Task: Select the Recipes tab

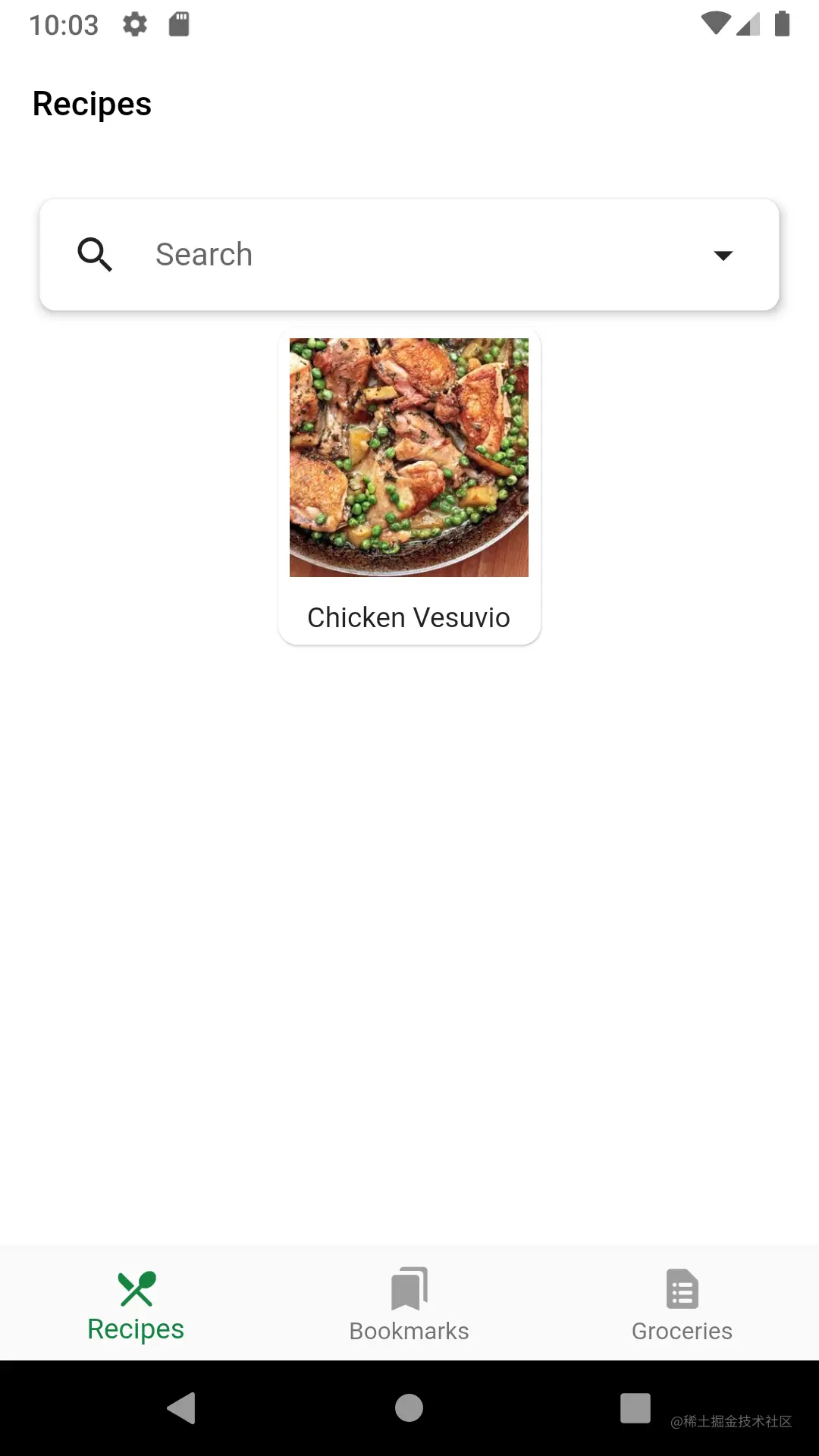Action: coord(136,1304)
